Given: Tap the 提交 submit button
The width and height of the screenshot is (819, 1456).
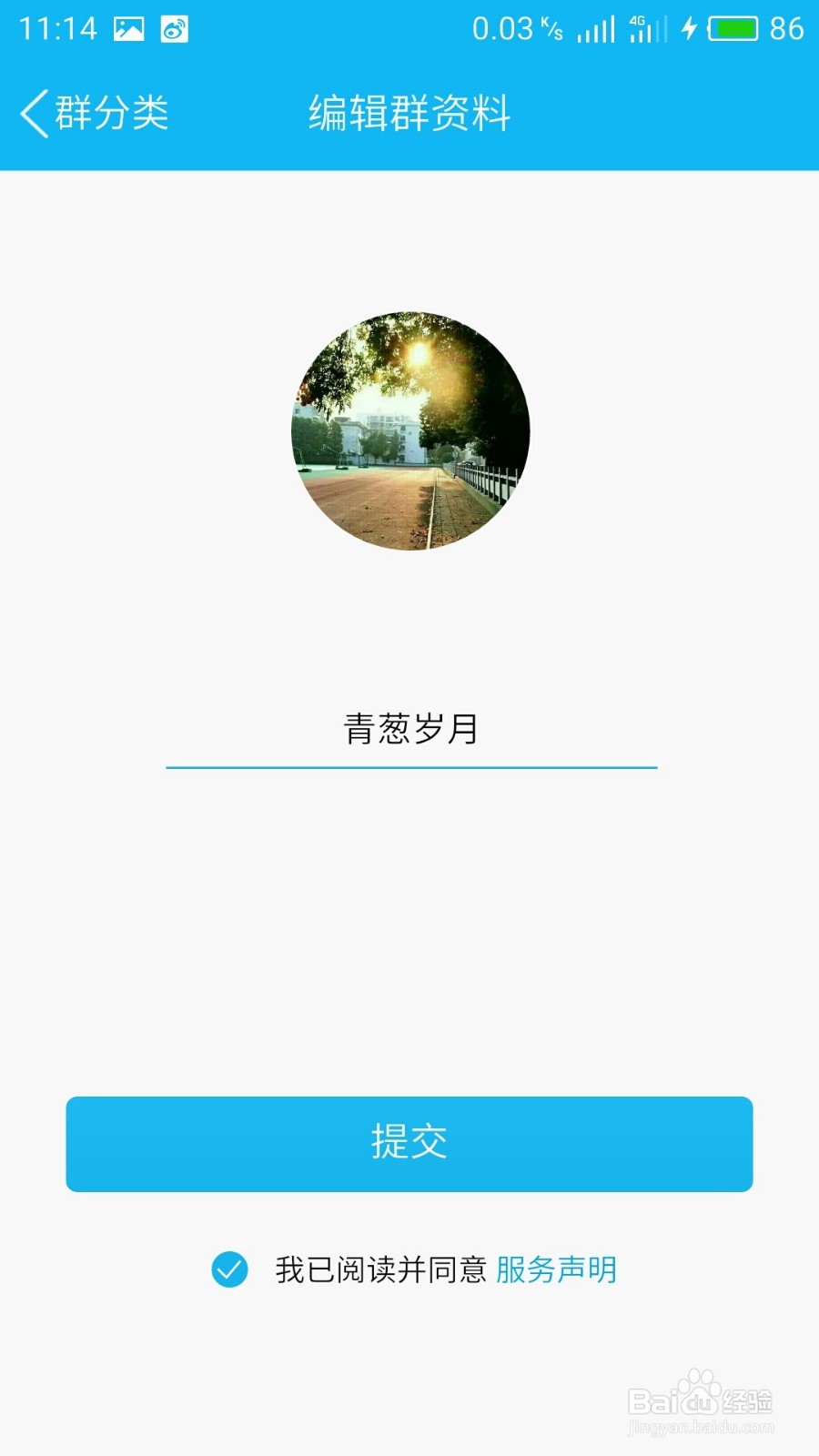Looking at the screenshot, I should [409, 1144].
